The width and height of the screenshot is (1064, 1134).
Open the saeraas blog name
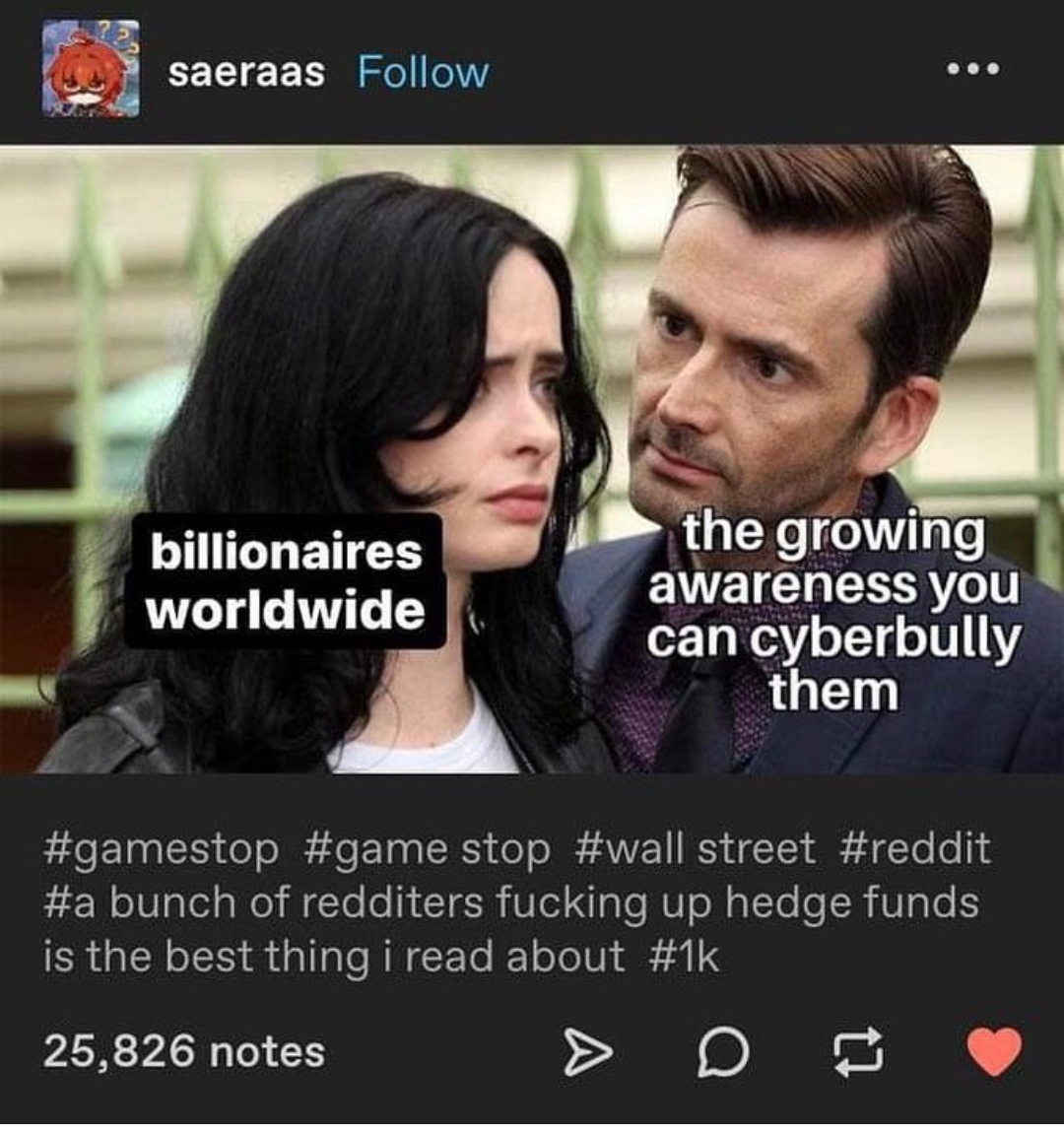click(246, 72)
